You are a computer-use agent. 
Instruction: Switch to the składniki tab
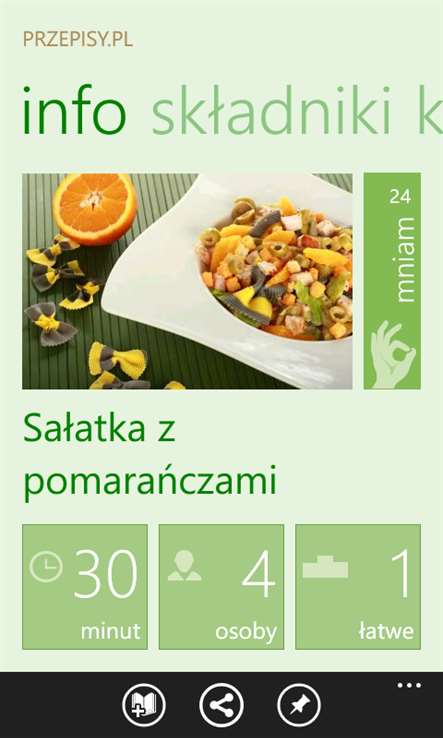(271, 112)
